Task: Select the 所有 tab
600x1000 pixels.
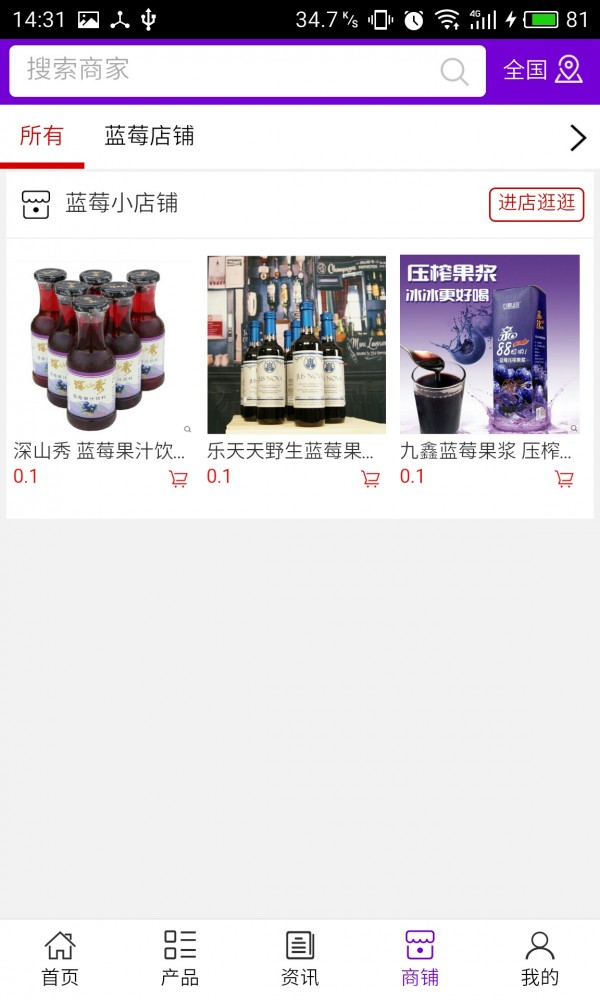Action: [x=41, y=136]
